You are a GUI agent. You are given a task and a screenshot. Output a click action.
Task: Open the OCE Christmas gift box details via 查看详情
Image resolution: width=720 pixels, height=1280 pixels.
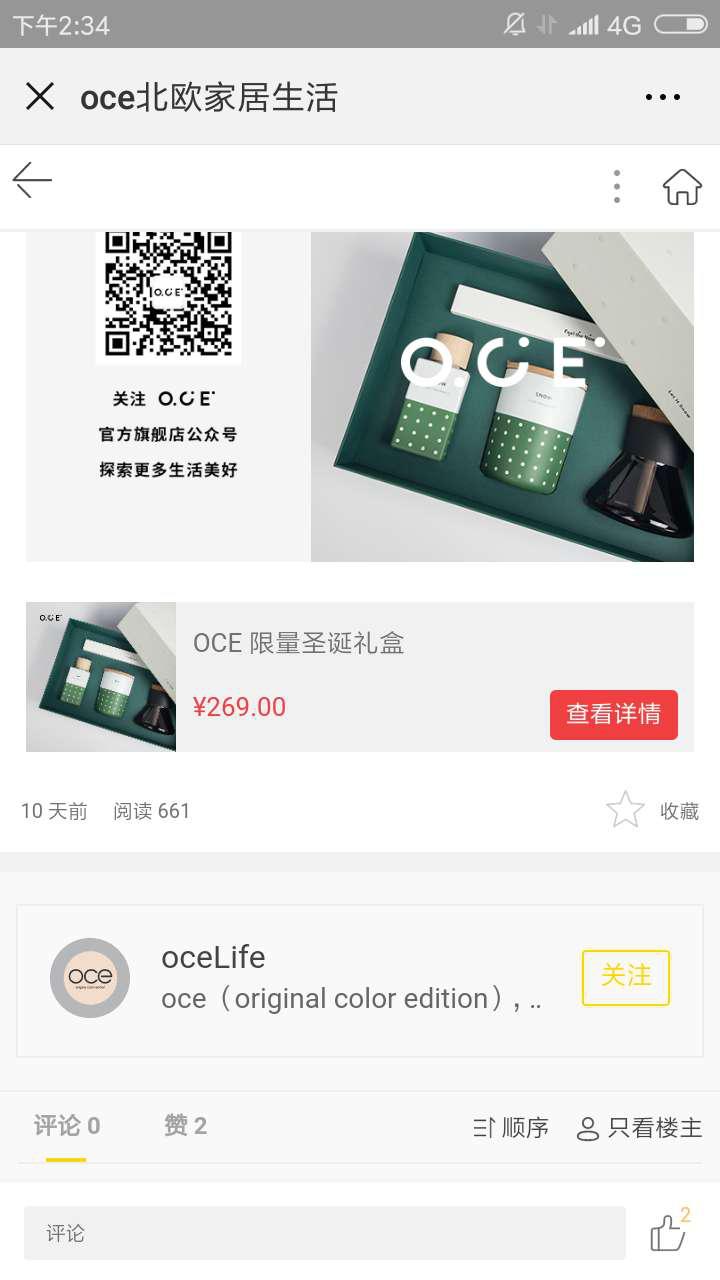click(613, 714)
